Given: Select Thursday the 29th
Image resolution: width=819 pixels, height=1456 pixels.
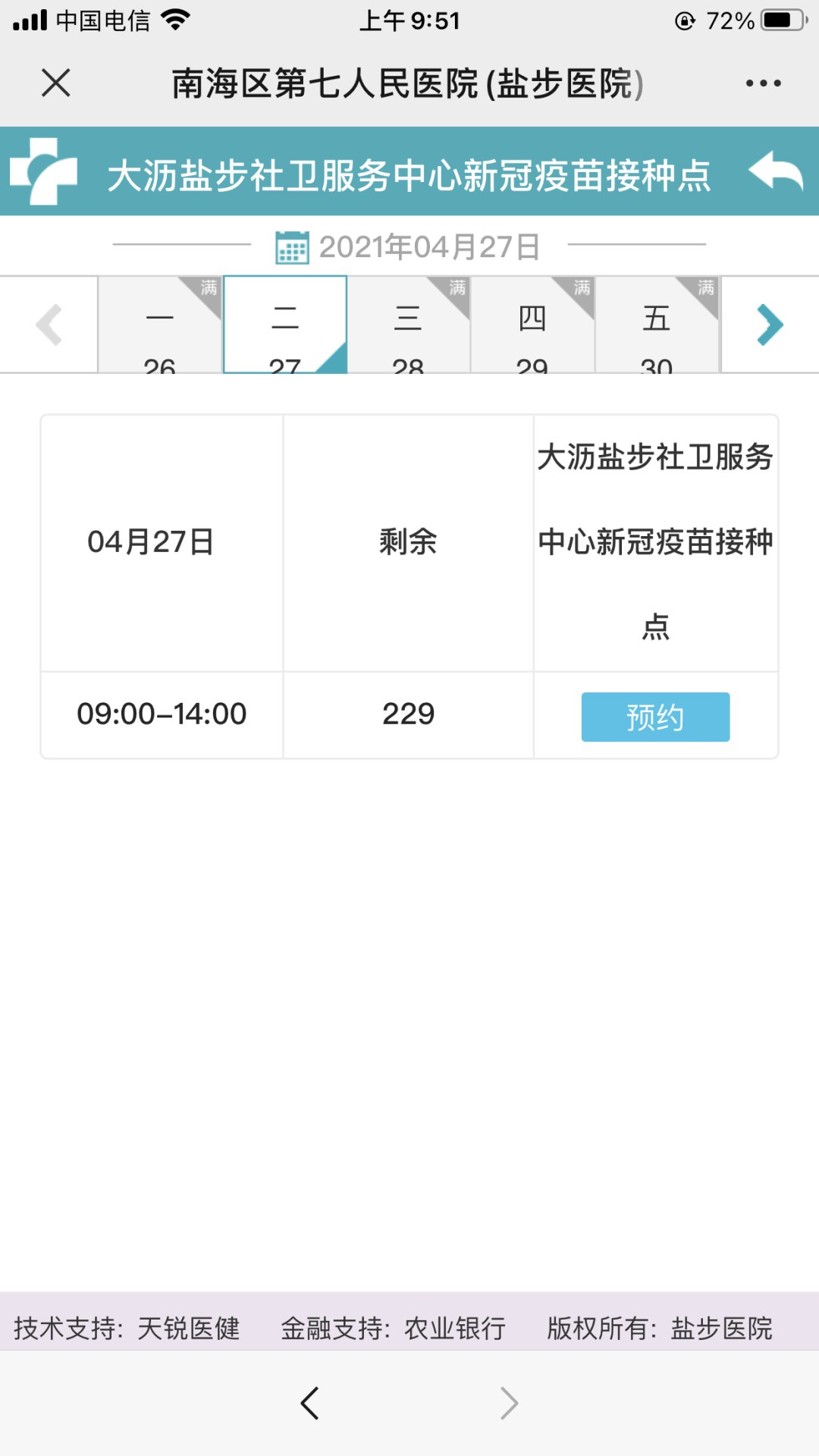Looking at the screenshot, I should [x=532, y=326].
